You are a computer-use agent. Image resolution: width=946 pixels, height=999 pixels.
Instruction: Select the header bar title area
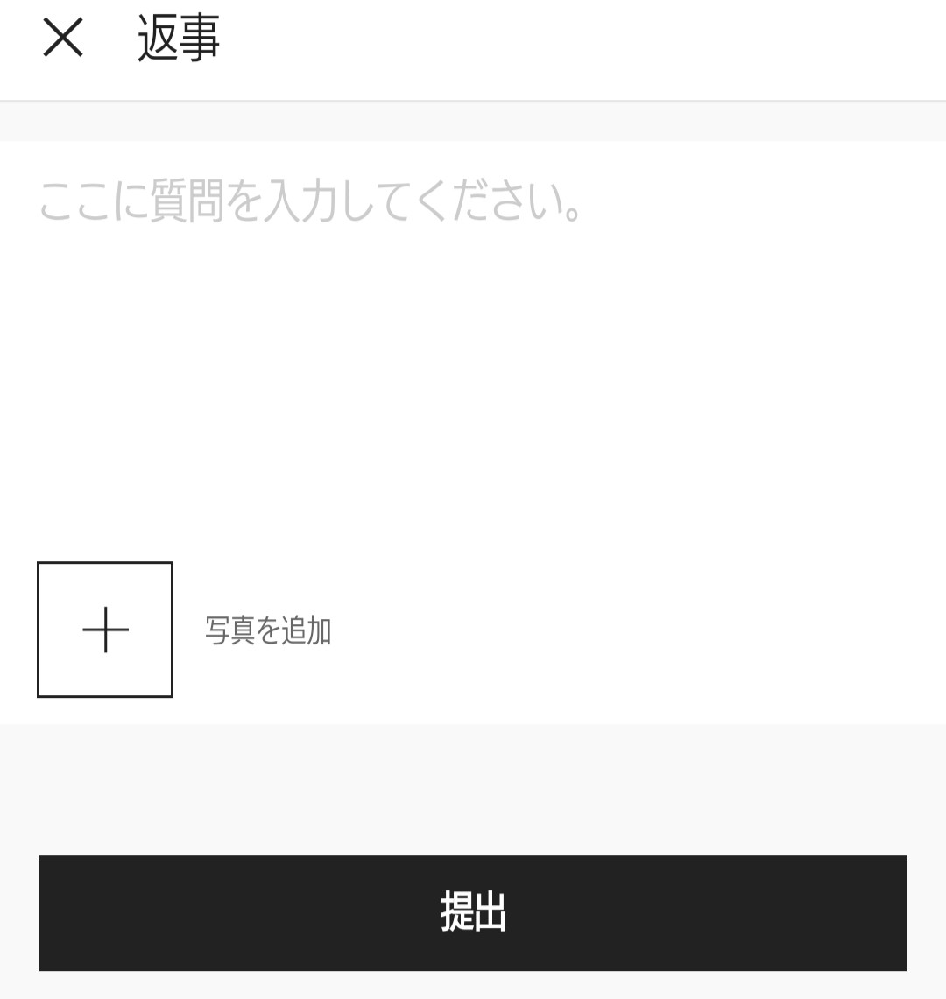(x=177, y=38)
